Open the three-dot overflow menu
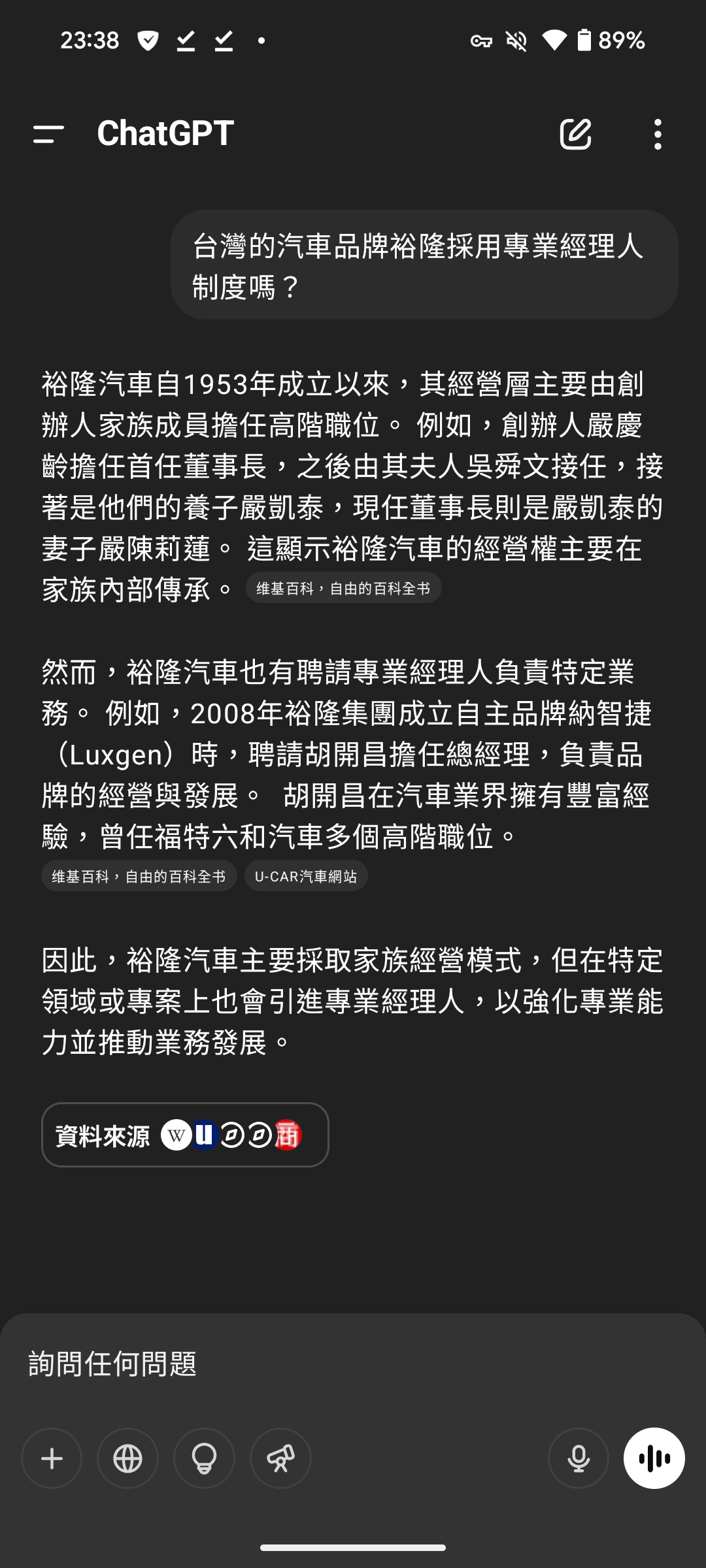706x1568 pixels. (658, 134)
